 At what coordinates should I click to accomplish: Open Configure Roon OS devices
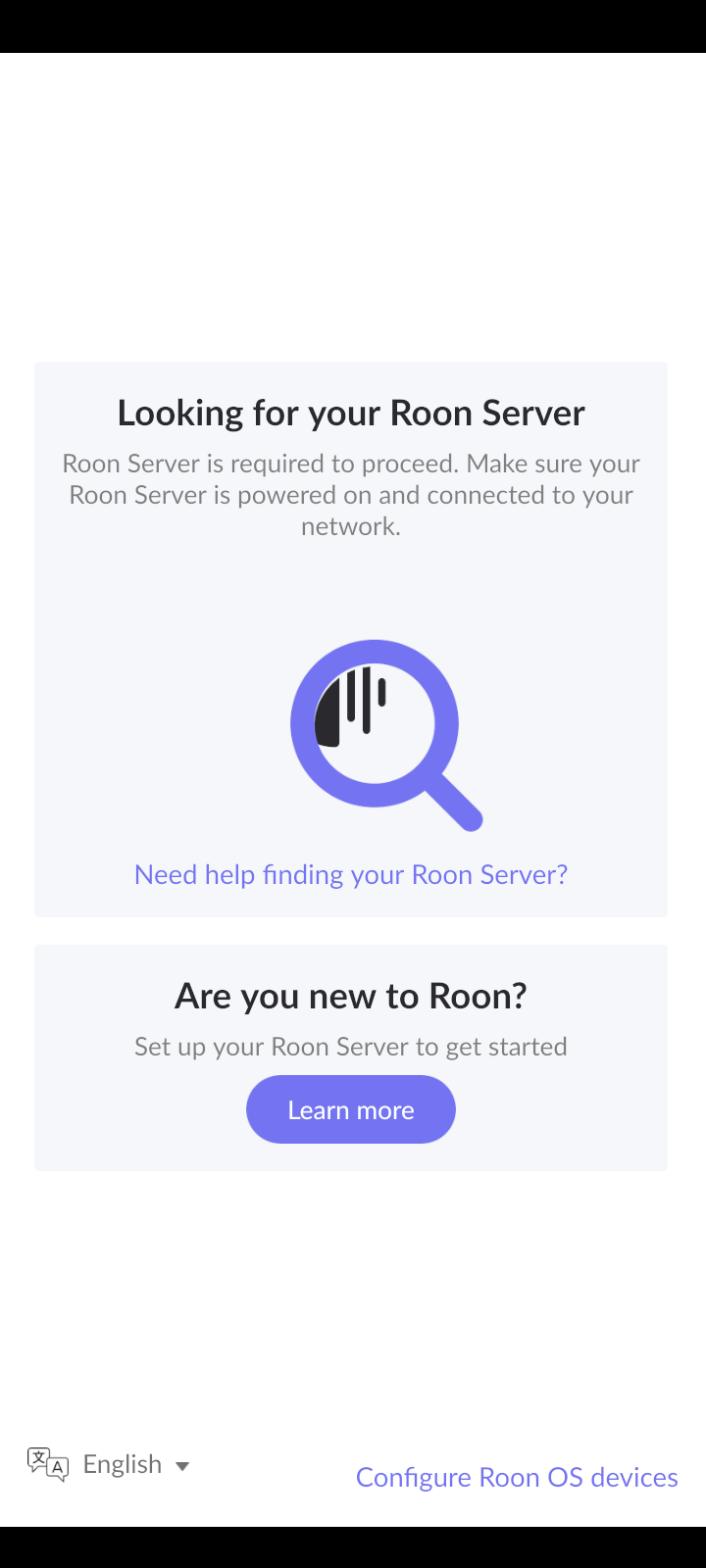(517, 1477)
